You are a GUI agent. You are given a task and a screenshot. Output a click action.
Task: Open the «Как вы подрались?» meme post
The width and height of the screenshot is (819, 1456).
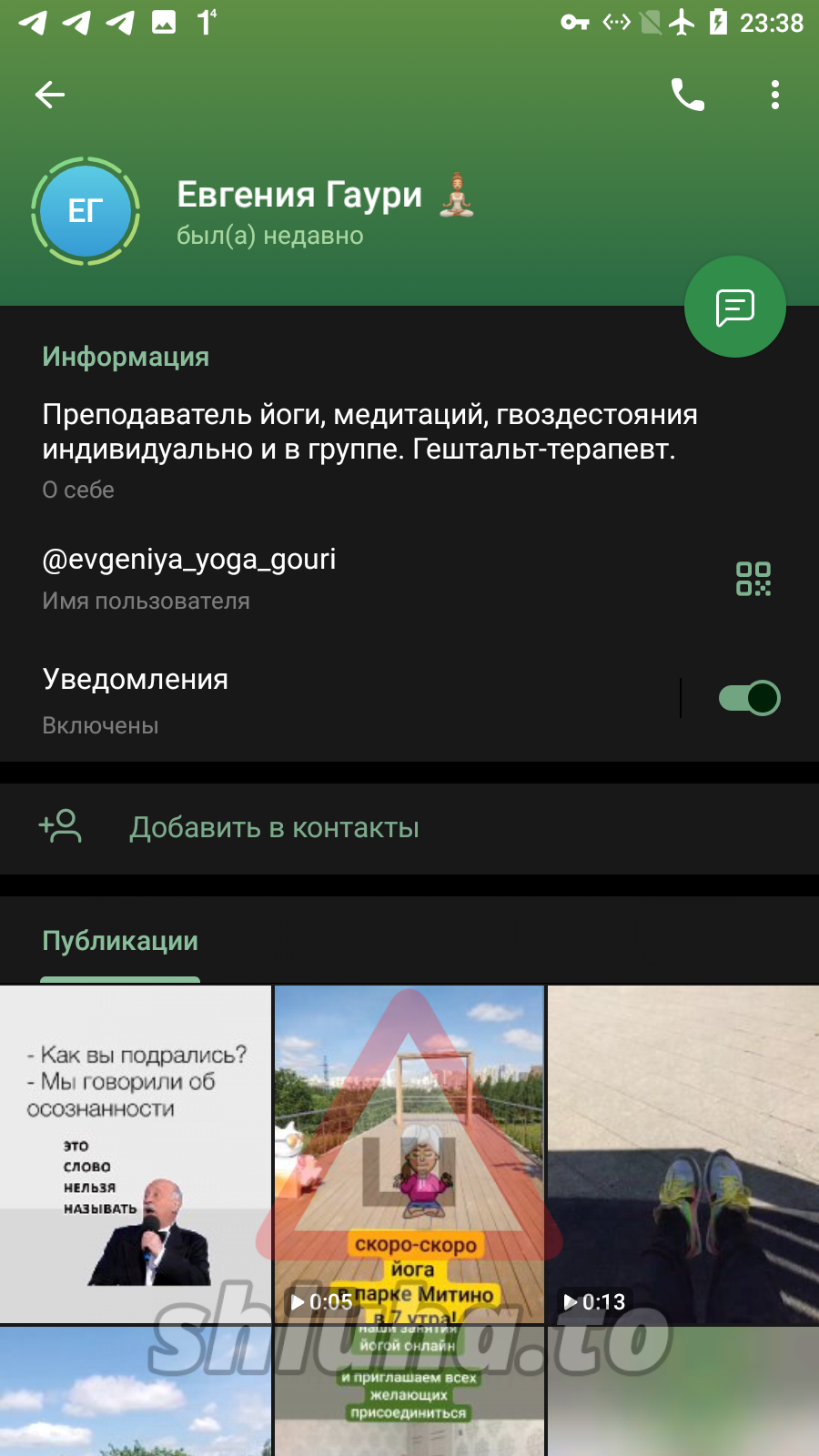pos(136,1154)
